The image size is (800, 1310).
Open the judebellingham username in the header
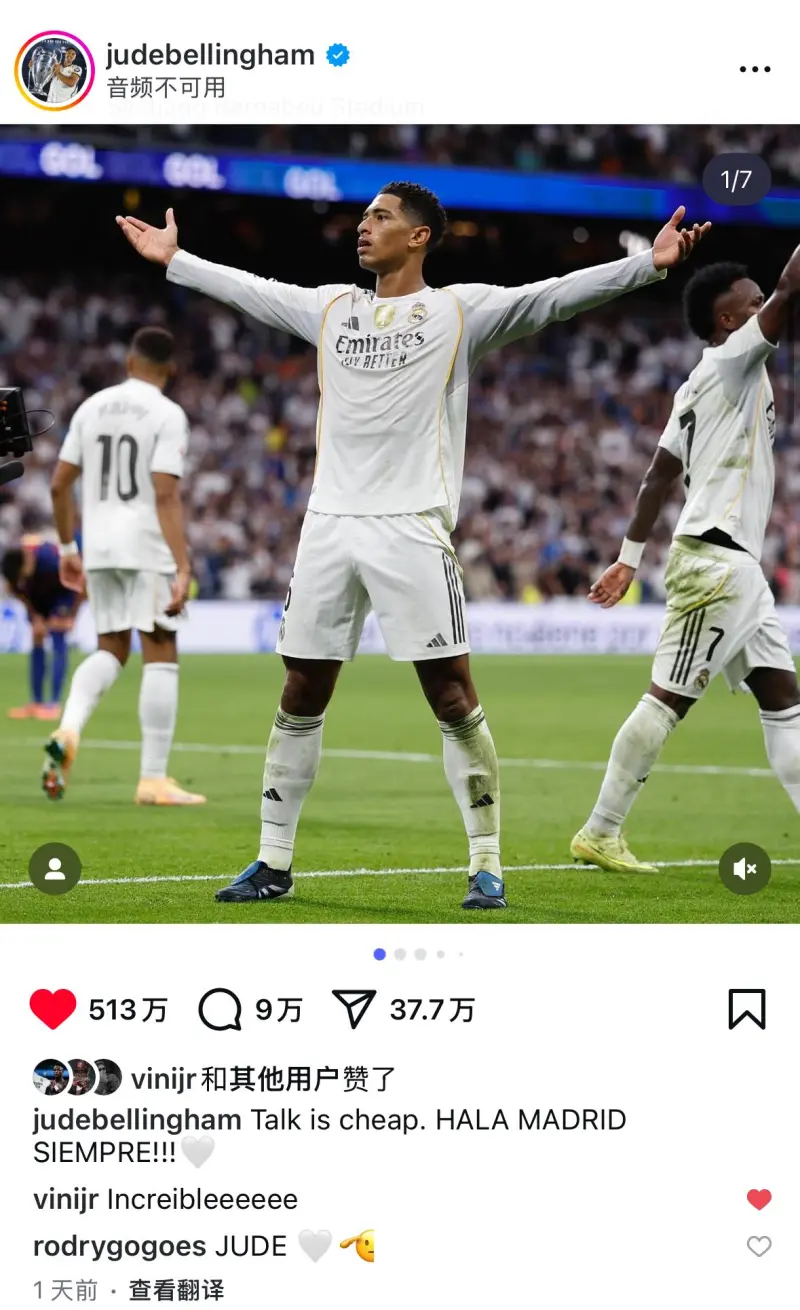(x=210, y=54)
